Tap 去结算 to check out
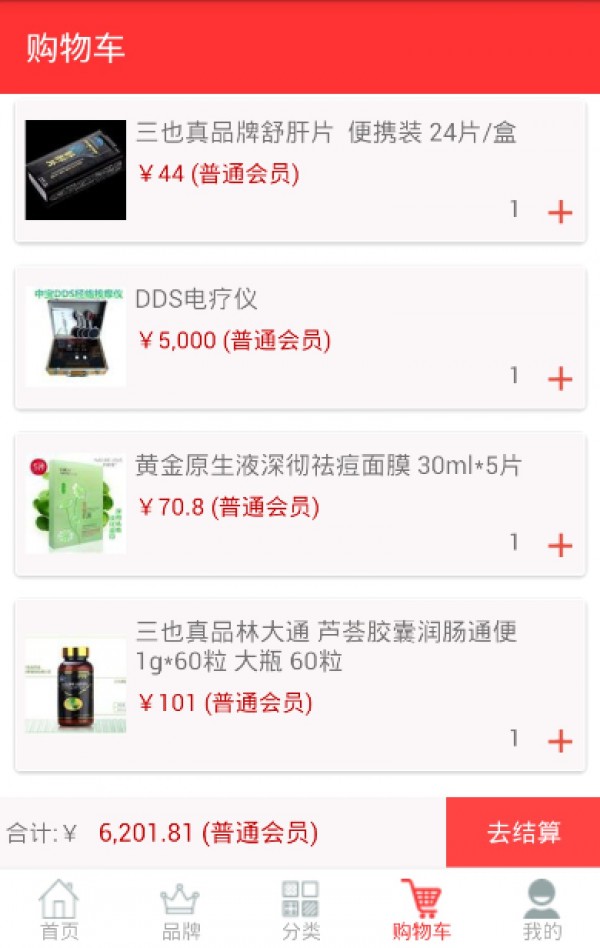 523,832
